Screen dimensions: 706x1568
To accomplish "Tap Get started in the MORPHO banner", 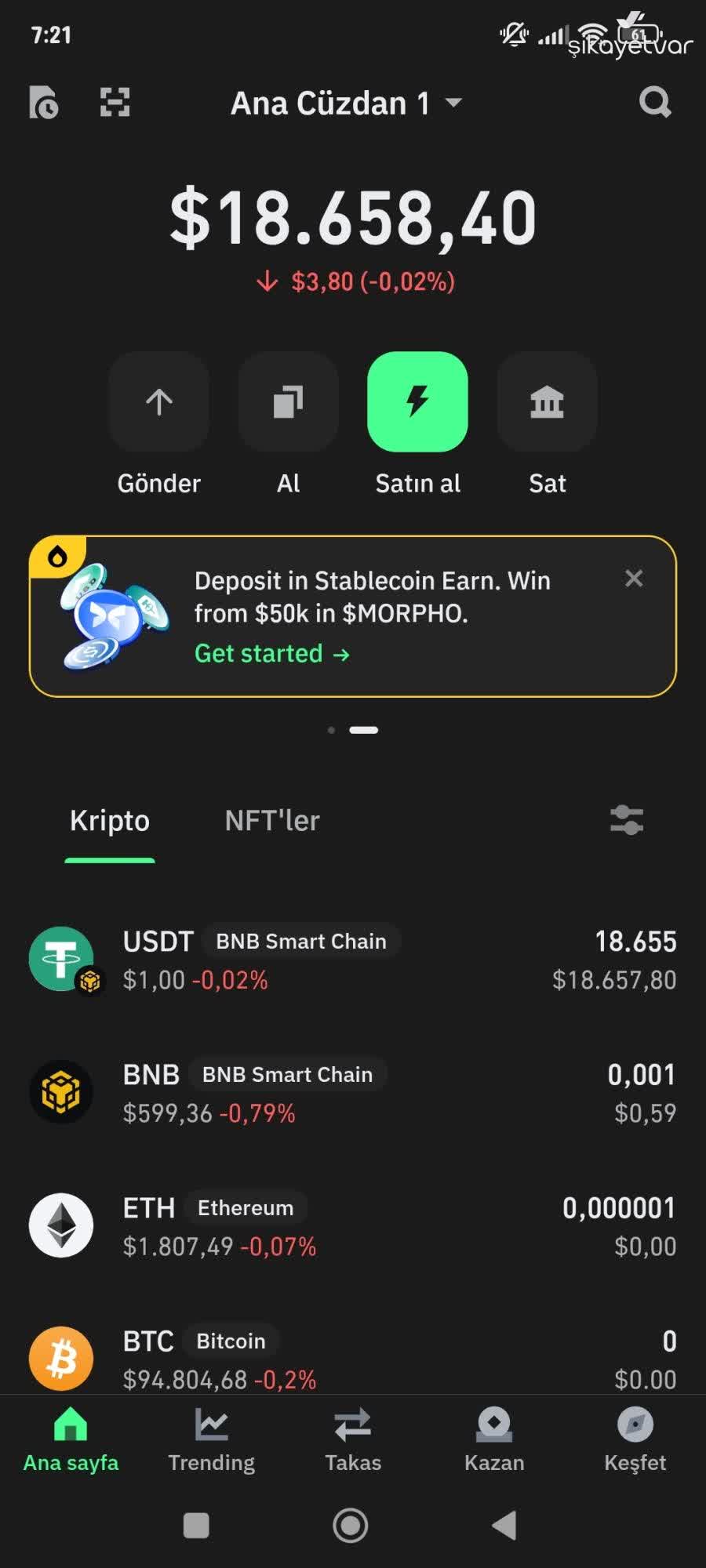I will coord(271,653).
